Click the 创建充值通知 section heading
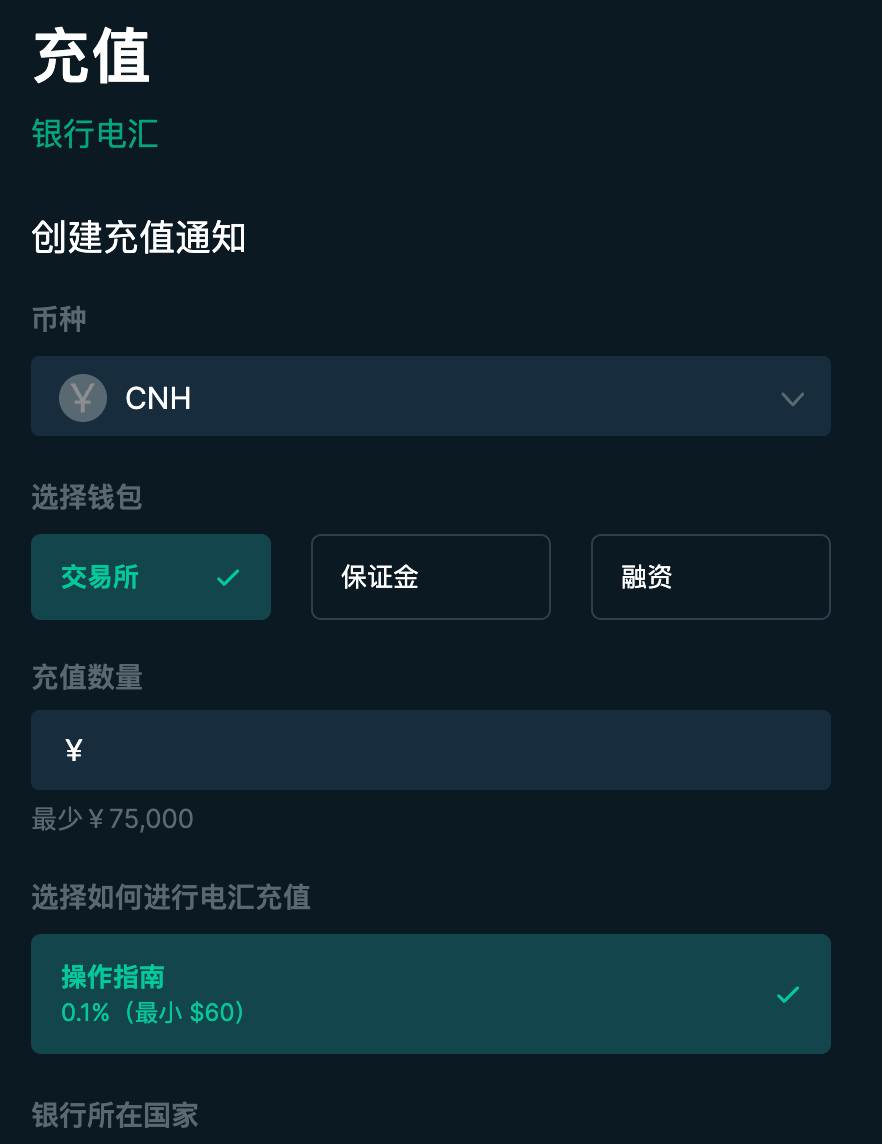 [139, 239]
